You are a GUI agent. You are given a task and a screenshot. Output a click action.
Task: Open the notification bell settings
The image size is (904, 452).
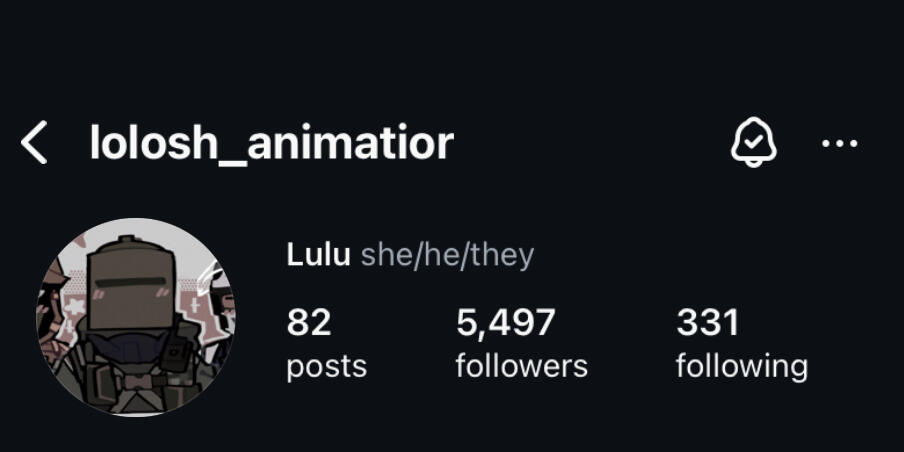[753, 144]
